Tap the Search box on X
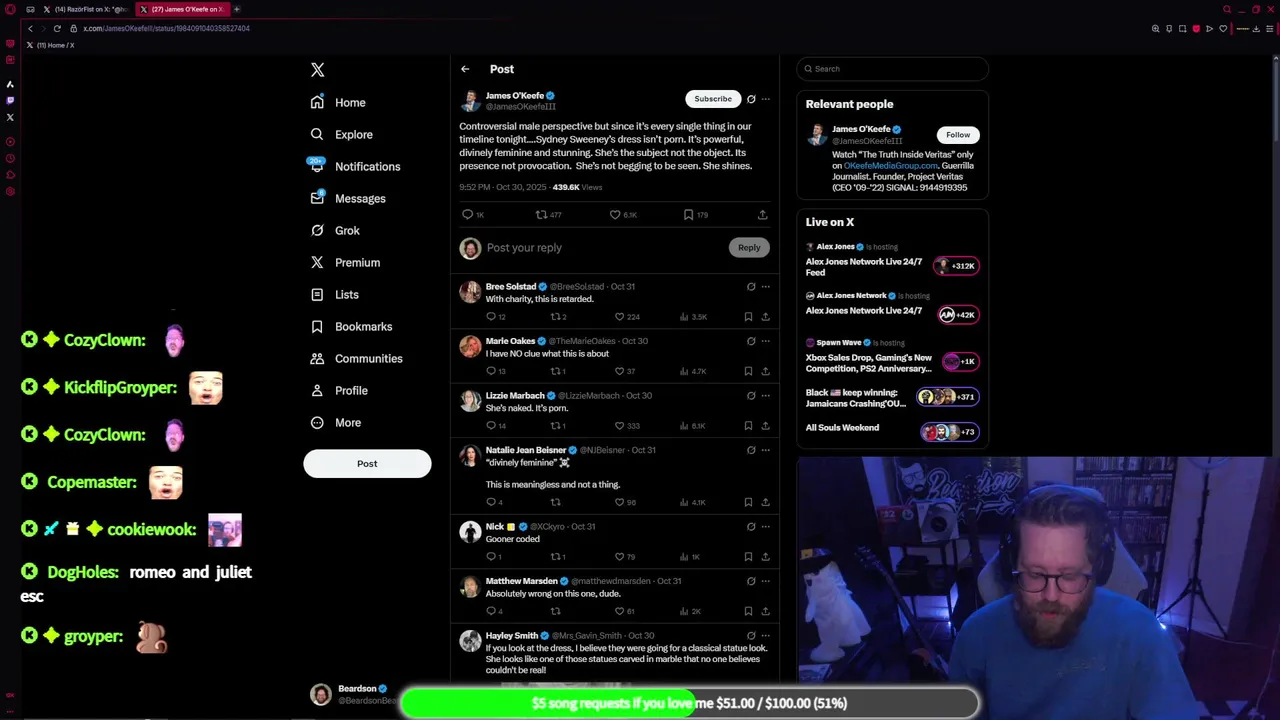Viewport: 1280px width, 720px height. point(895,69)
